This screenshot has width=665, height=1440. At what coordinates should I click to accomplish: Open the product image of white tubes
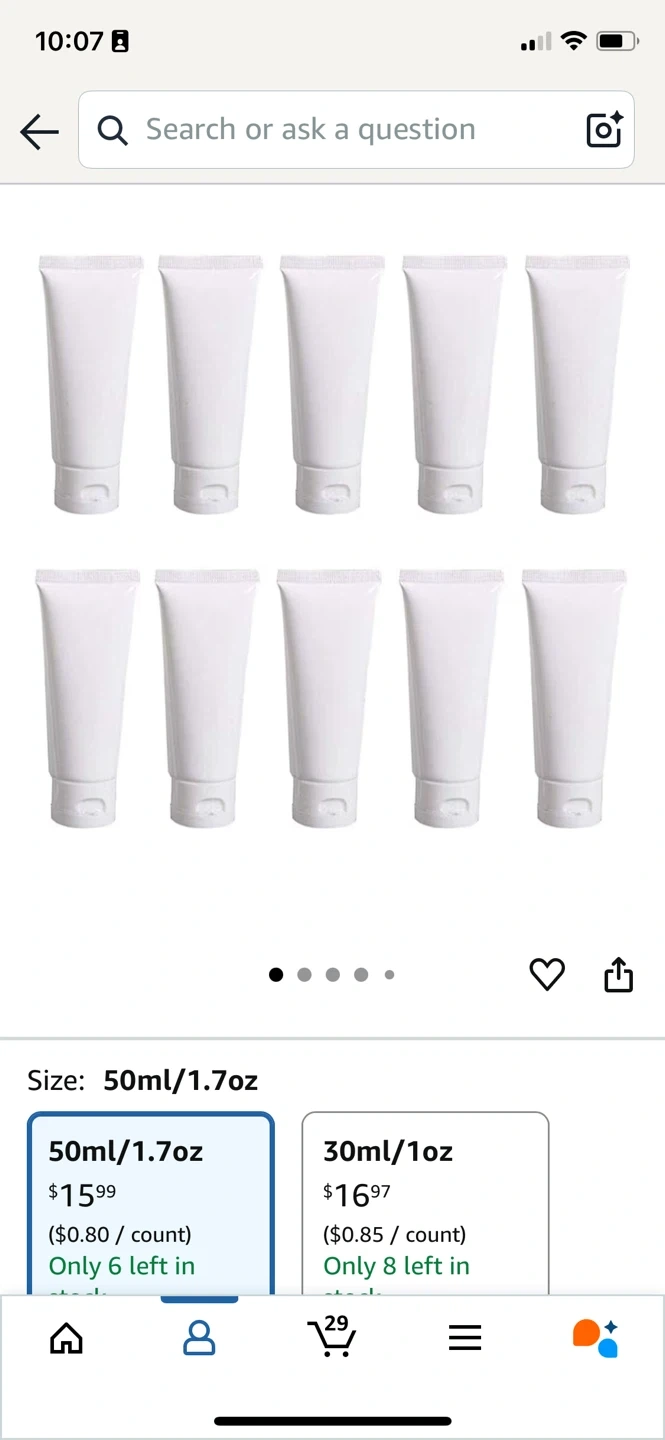(x=332, y=540)
